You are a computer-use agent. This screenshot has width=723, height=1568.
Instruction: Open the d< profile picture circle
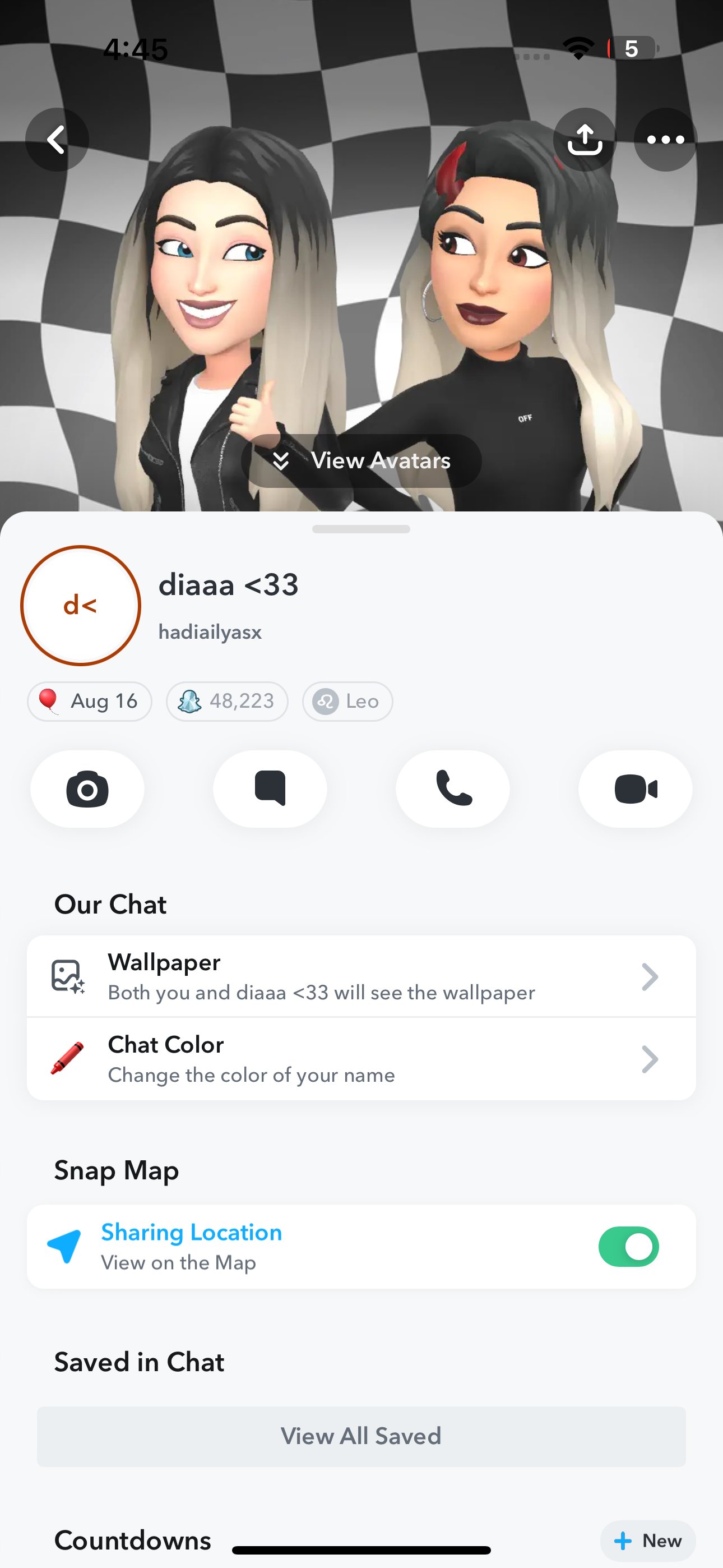81,606
